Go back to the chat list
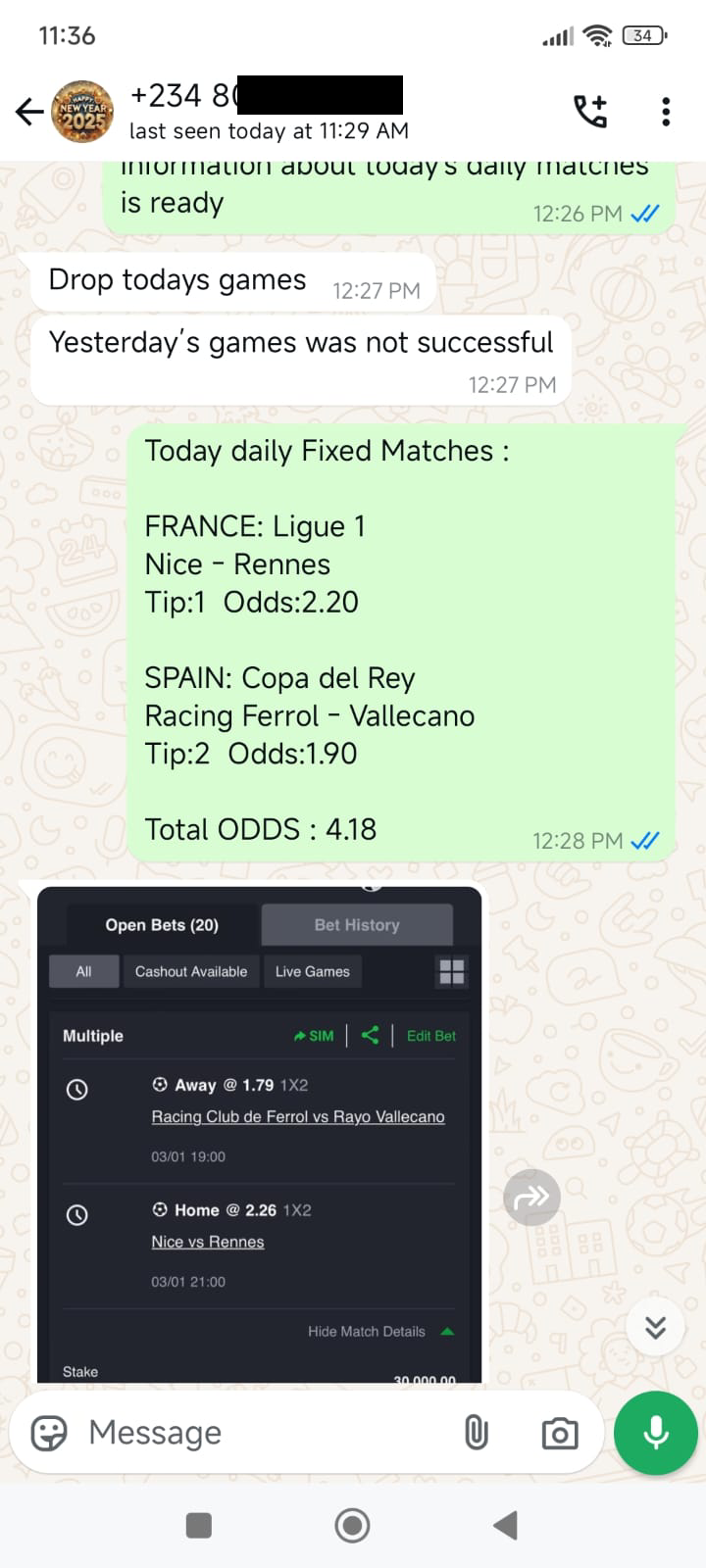The height and width of the screenshot is (1568, 706). click(x=29, y=112)
